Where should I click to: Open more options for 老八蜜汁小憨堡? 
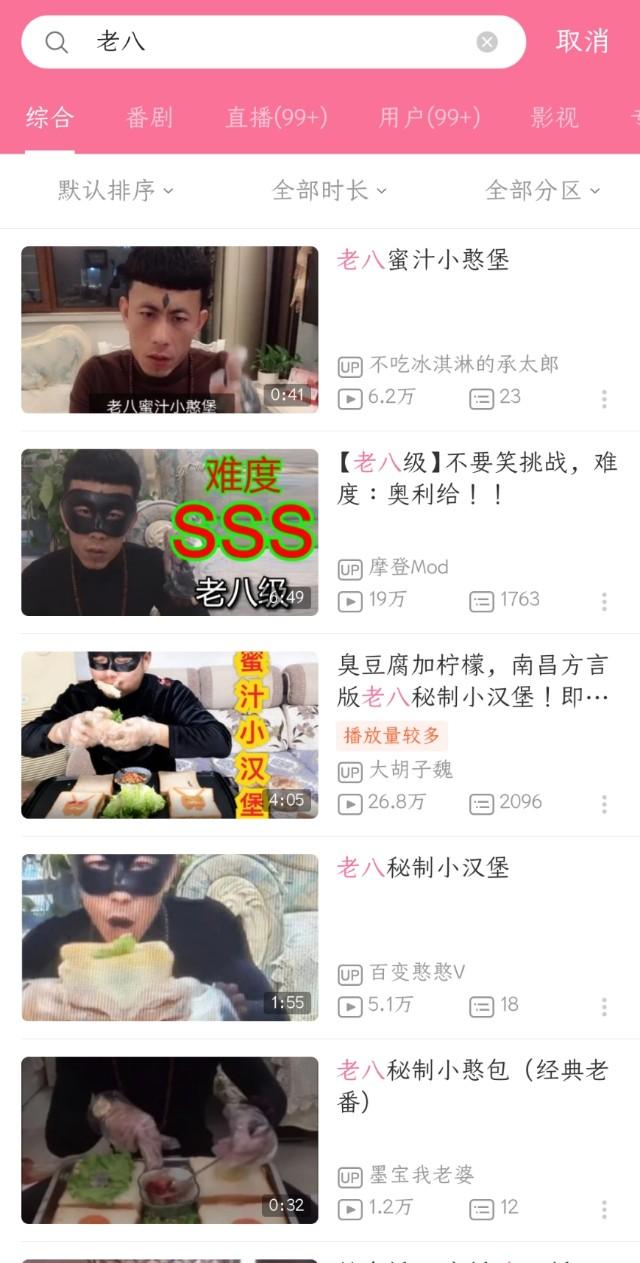point(604,399)
